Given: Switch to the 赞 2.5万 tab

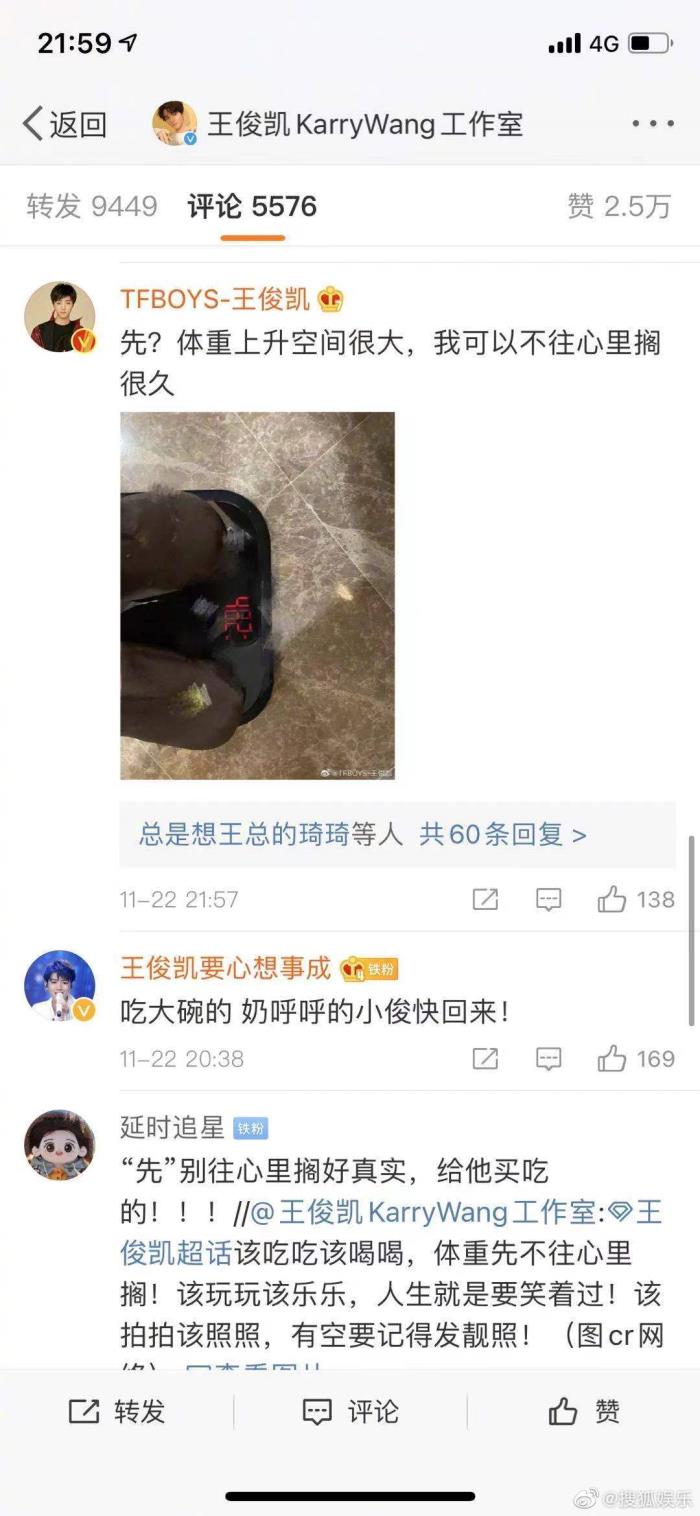Looking at the screenshot, I should tap(617, 207).
